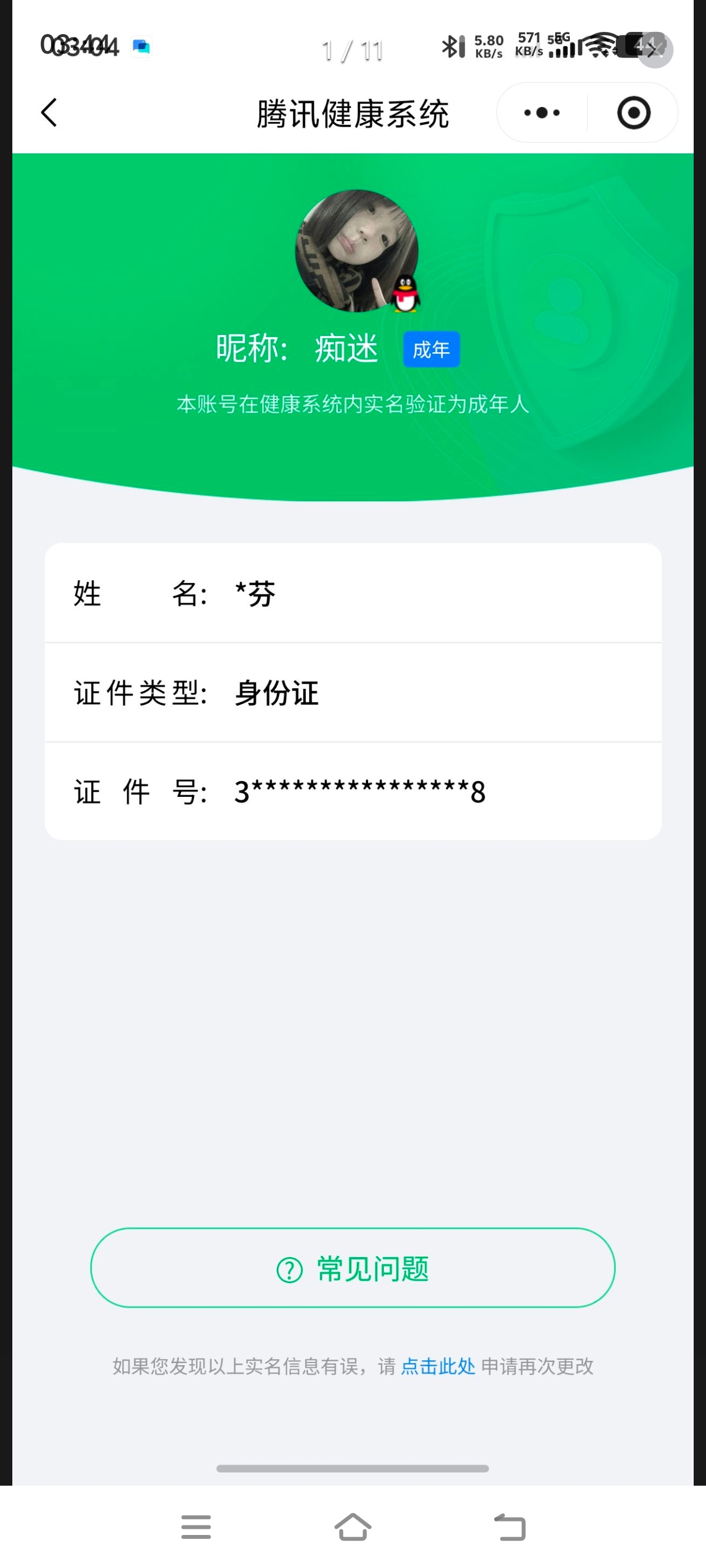706x1568 pixels.
Task: Open the mini program three-dot menu
Action: click(x=541, y=113)
